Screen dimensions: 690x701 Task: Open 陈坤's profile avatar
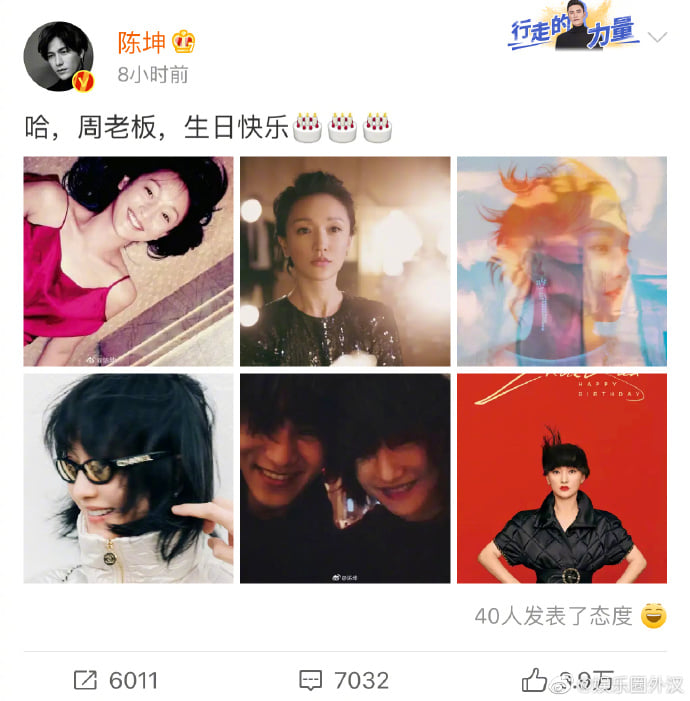[58, 56]
